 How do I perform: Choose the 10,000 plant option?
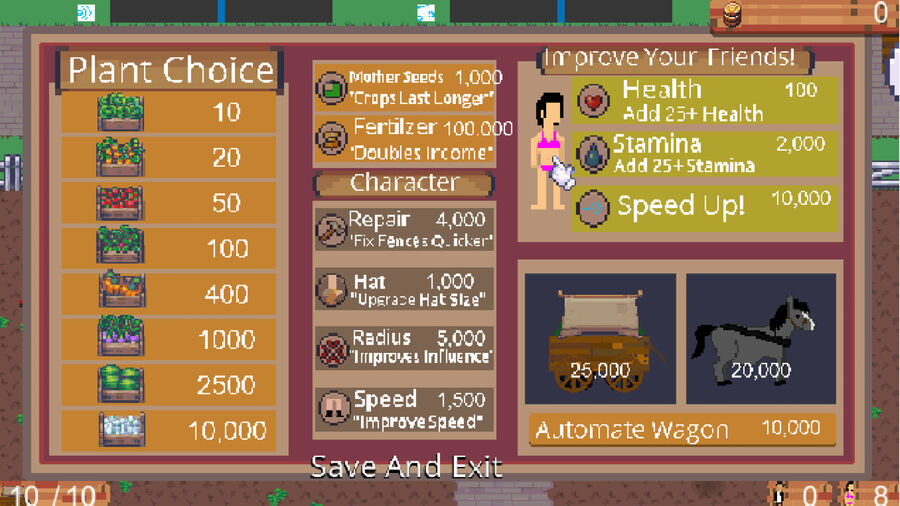[169, 431]
